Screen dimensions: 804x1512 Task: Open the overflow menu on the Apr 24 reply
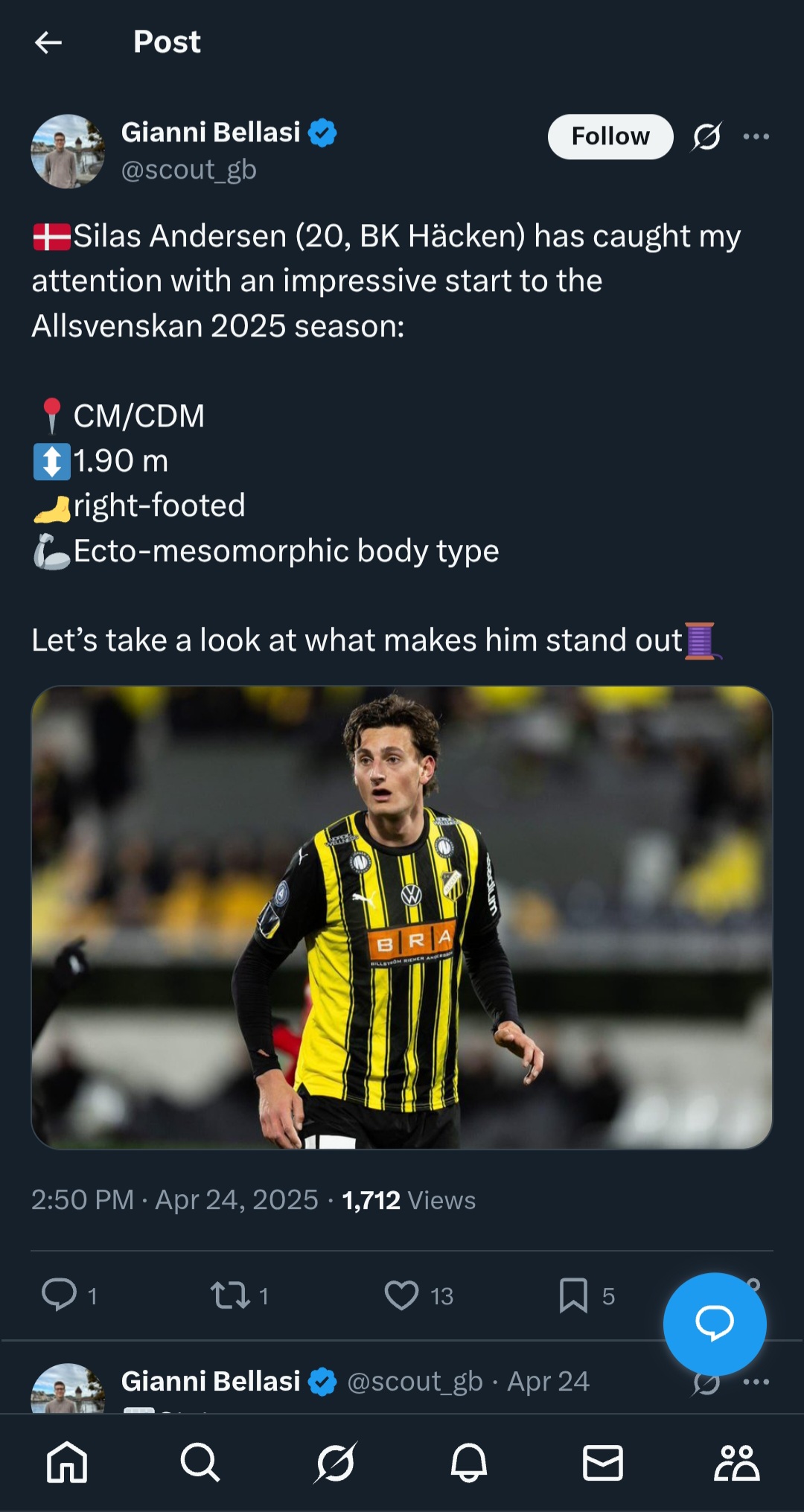[756, 1382]
